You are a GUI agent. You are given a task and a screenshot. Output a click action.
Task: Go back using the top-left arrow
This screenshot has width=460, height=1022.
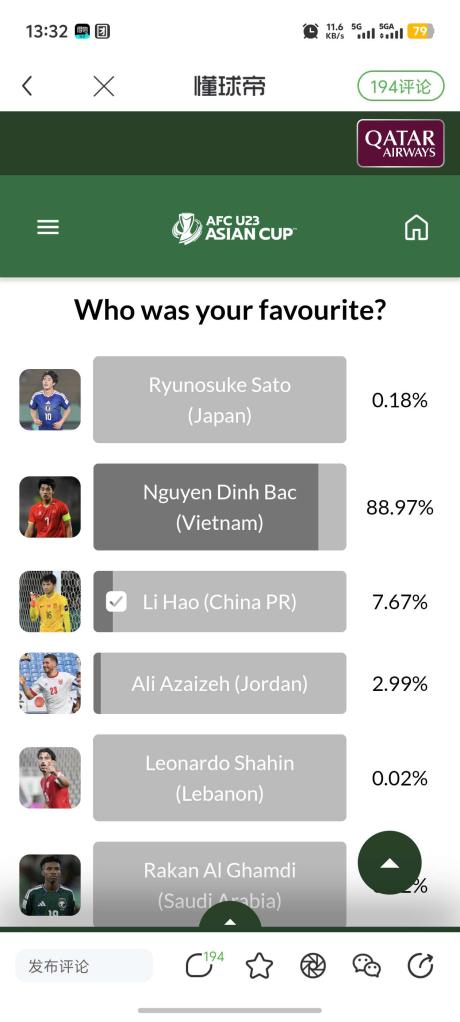pyautogui.click(x=27, y=86)
